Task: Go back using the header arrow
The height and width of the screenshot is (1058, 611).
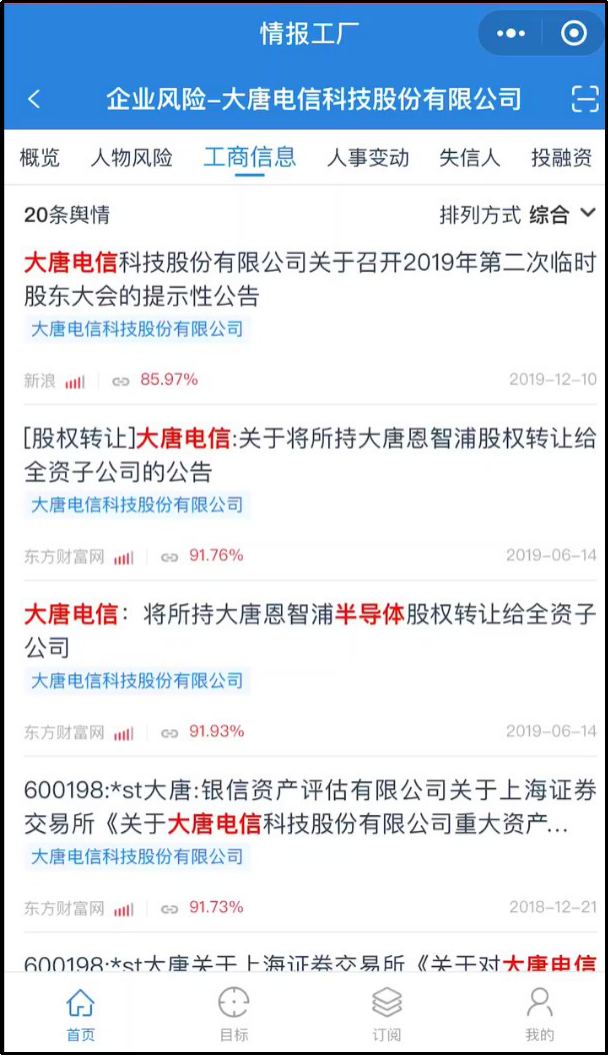Action: click(34, 100)
